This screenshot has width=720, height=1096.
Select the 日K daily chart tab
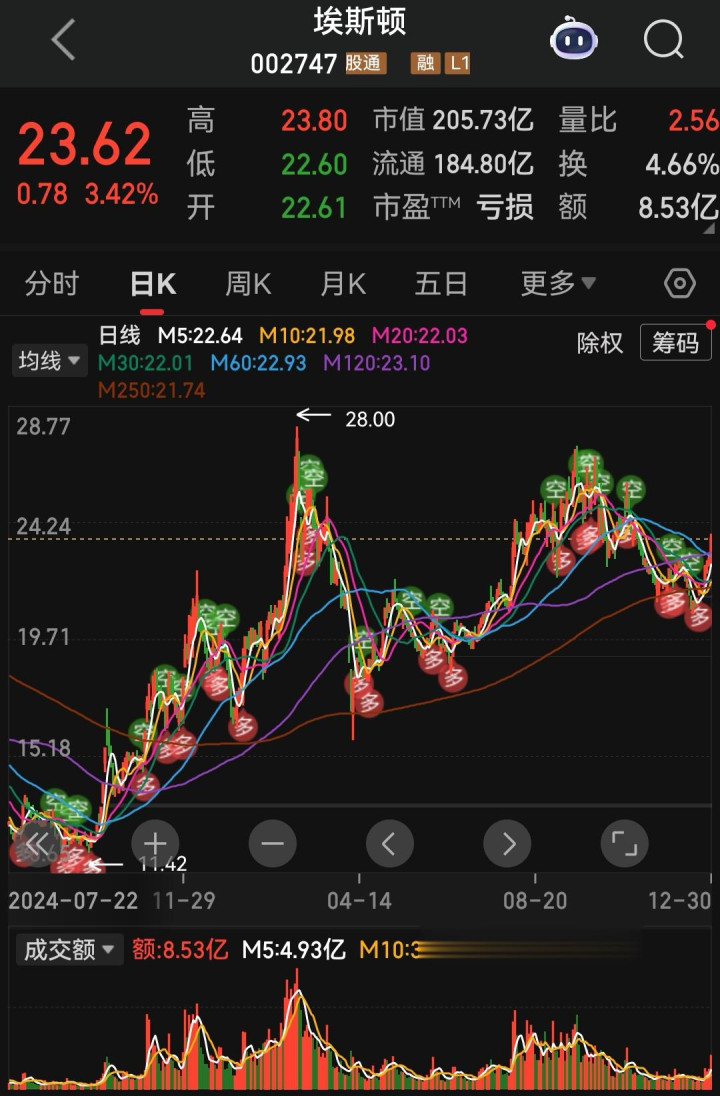(153, 284)
